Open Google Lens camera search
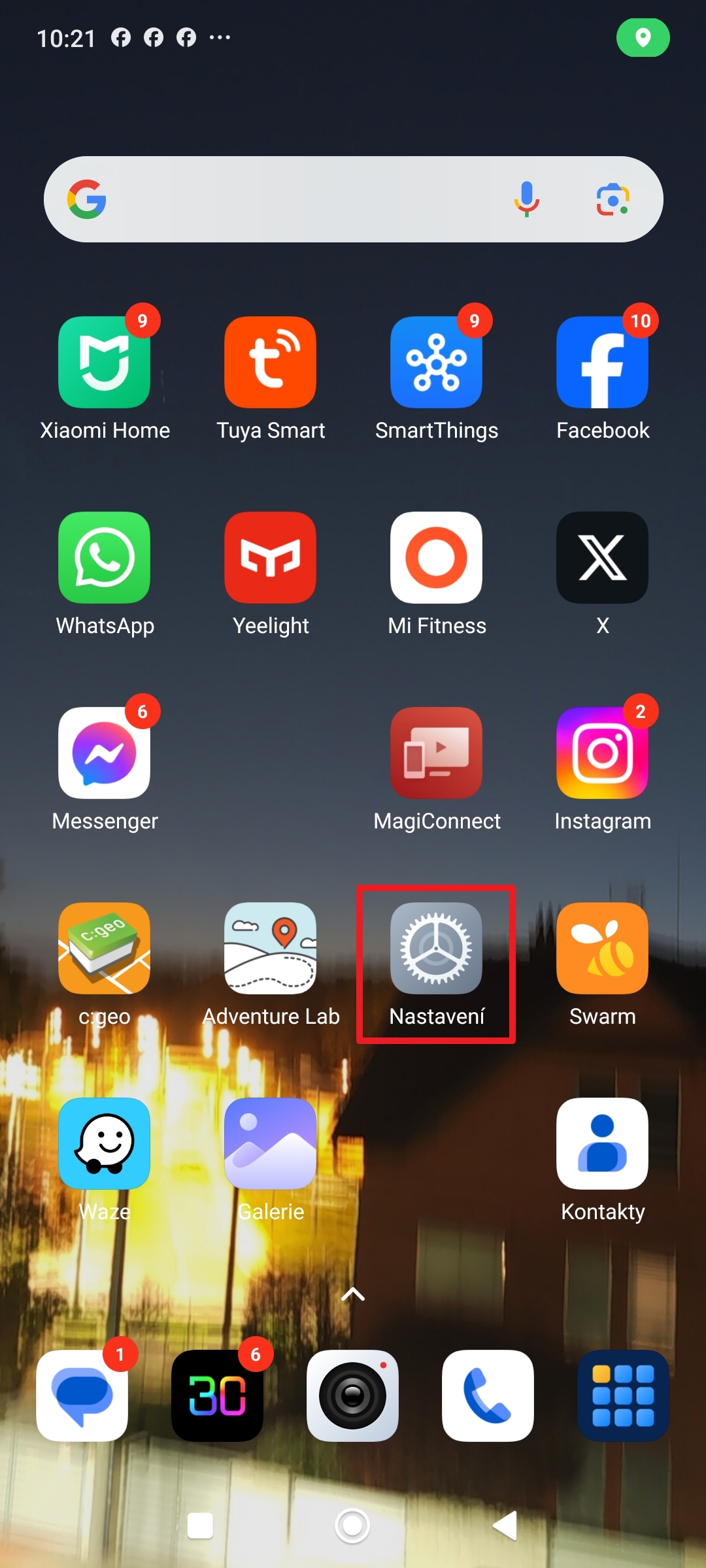Viewport: 706px width, 1568px height. [613, 199]
